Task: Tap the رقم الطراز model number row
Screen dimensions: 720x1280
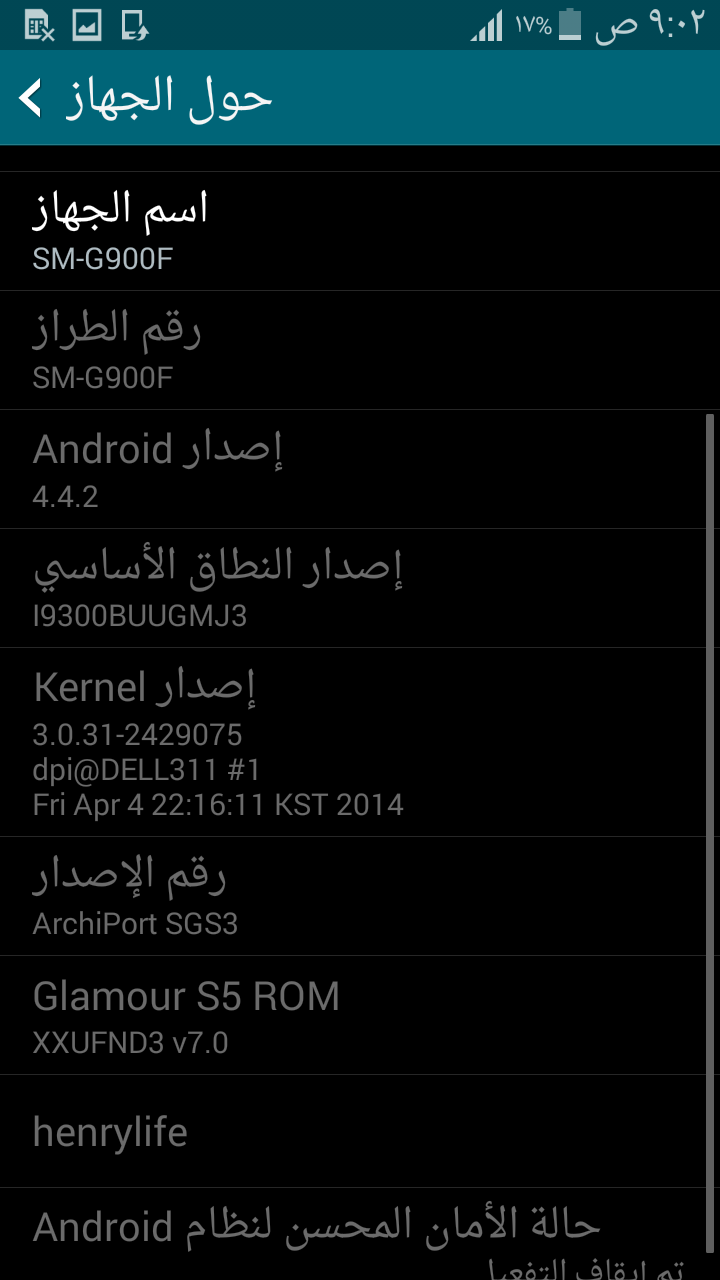Action: click(x=360, y=350)
